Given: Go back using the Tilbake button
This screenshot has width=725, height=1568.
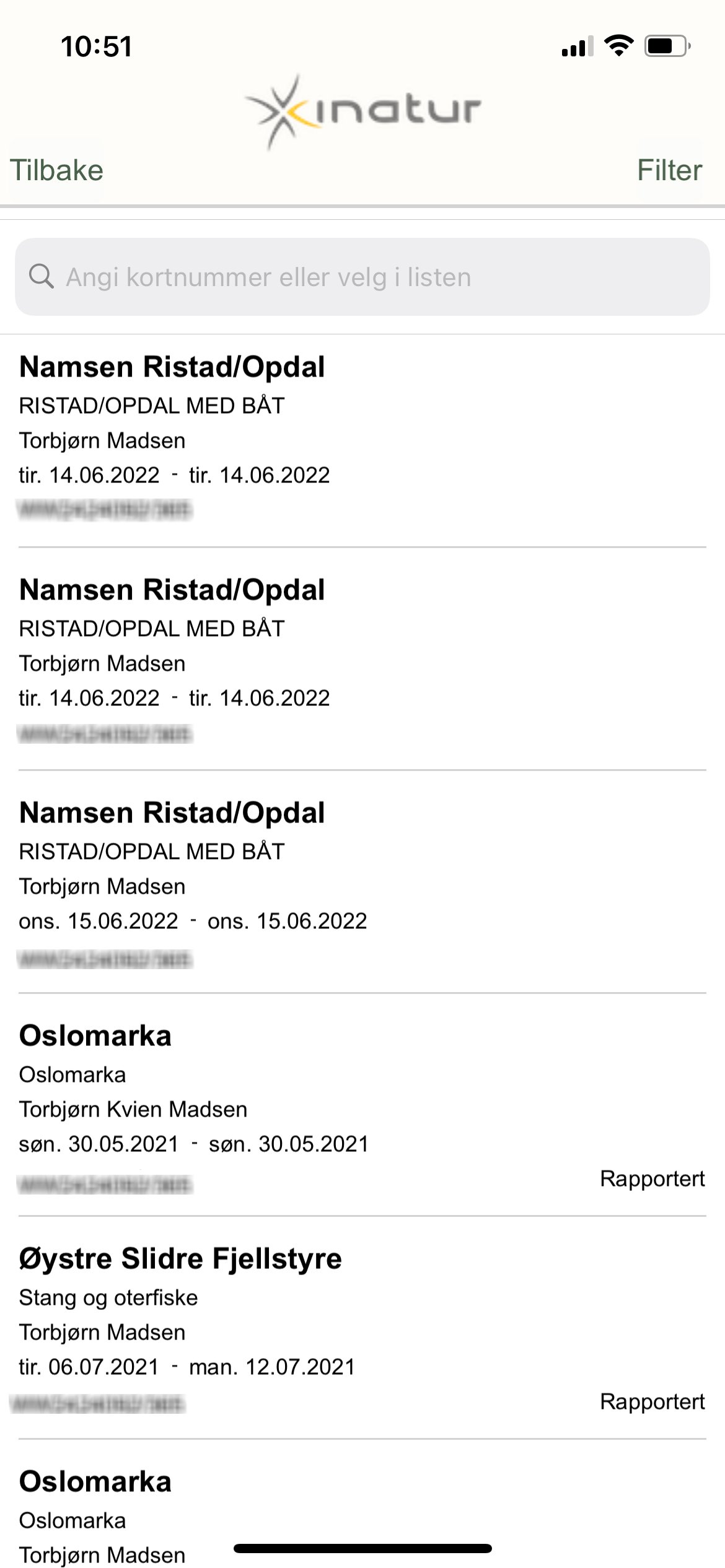Looking at the screenshot, I should coord(56,170).
